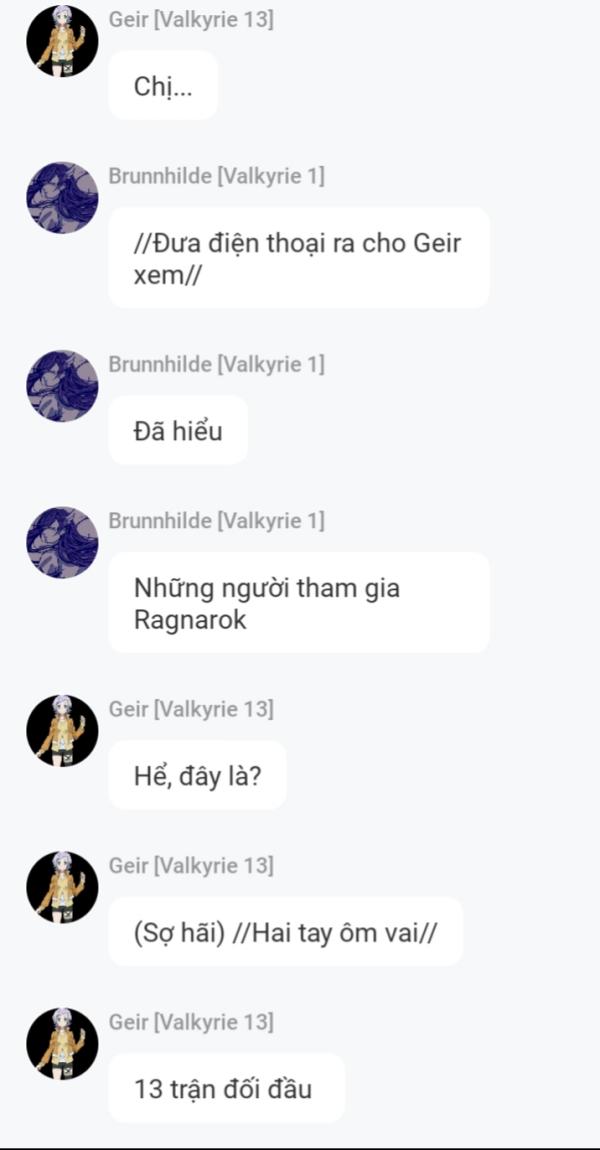Screen dimensions: 600x1150
Task: Select the "13 trận đối đầu" message bubble
Action: tap(227, 1088)
